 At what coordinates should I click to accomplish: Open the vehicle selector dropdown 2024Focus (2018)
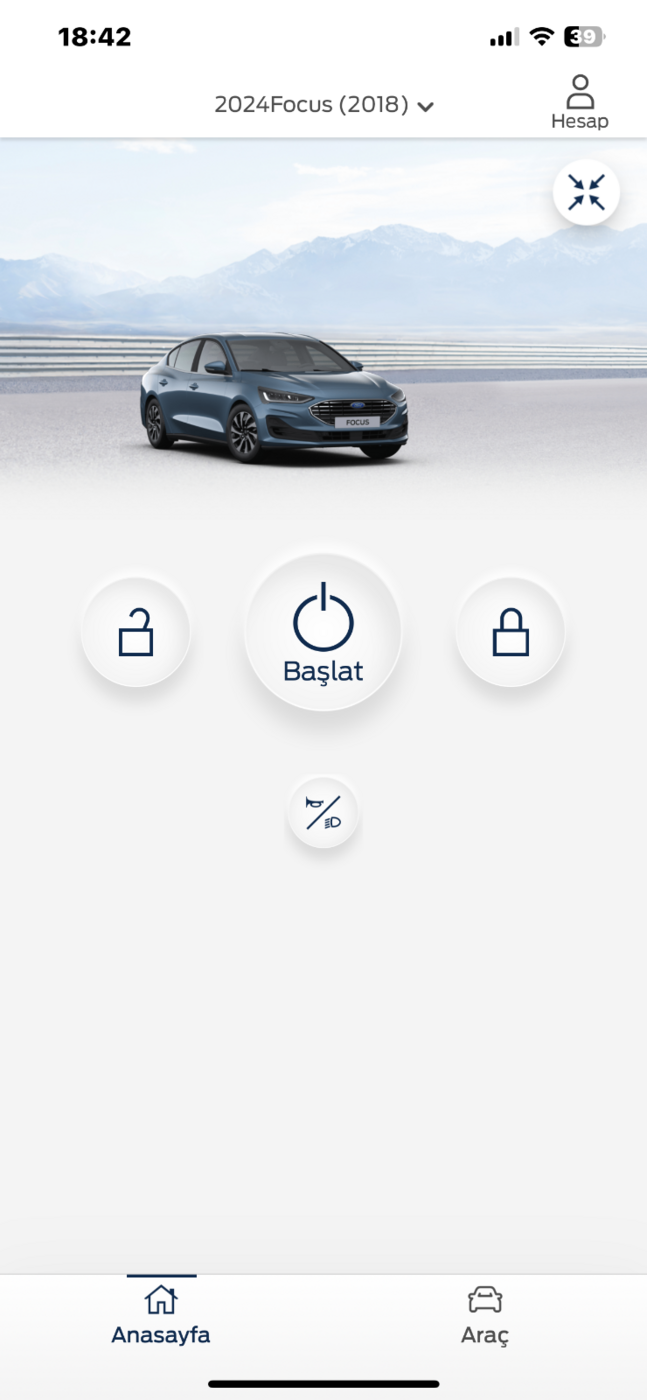pos(324,105)
